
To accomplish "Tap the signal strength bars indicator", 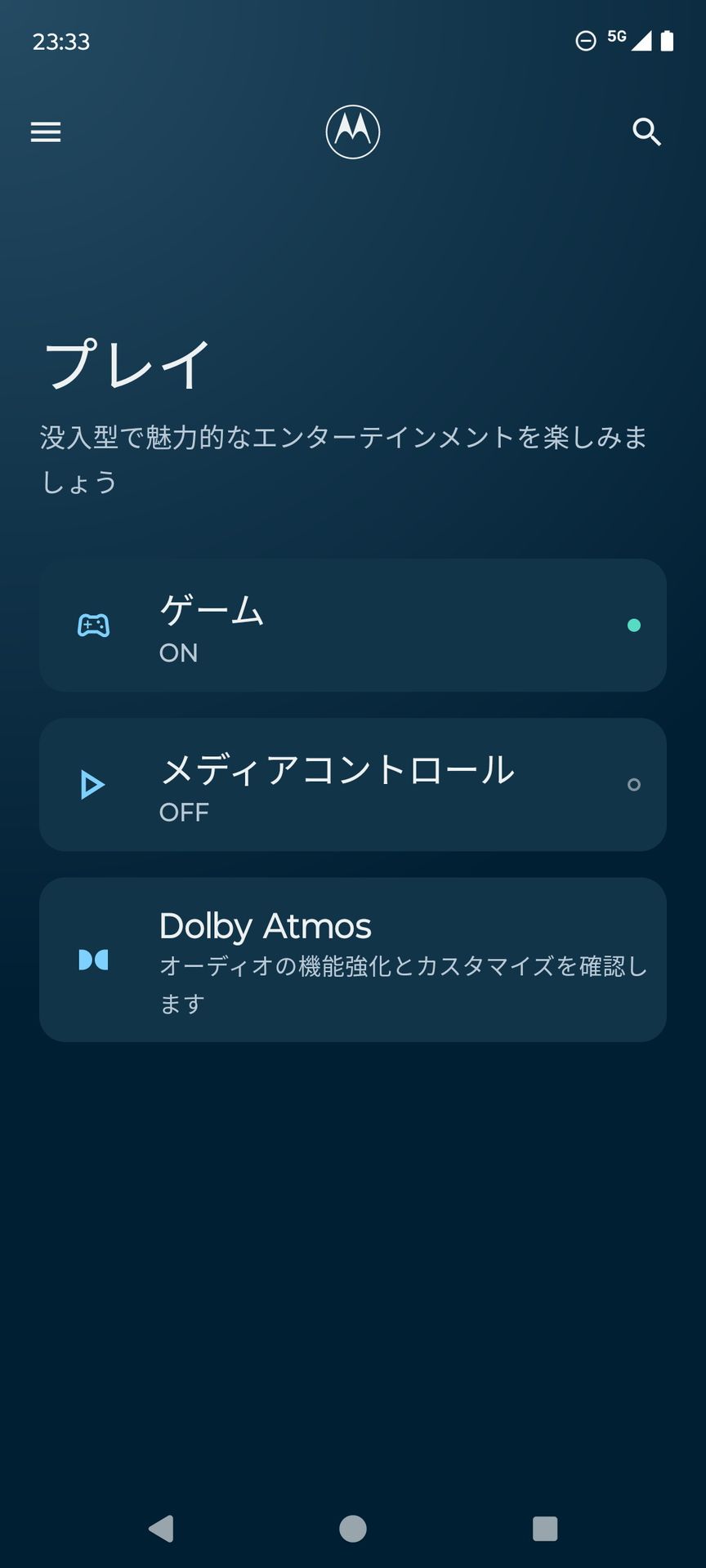I will (x=641, y=37).
